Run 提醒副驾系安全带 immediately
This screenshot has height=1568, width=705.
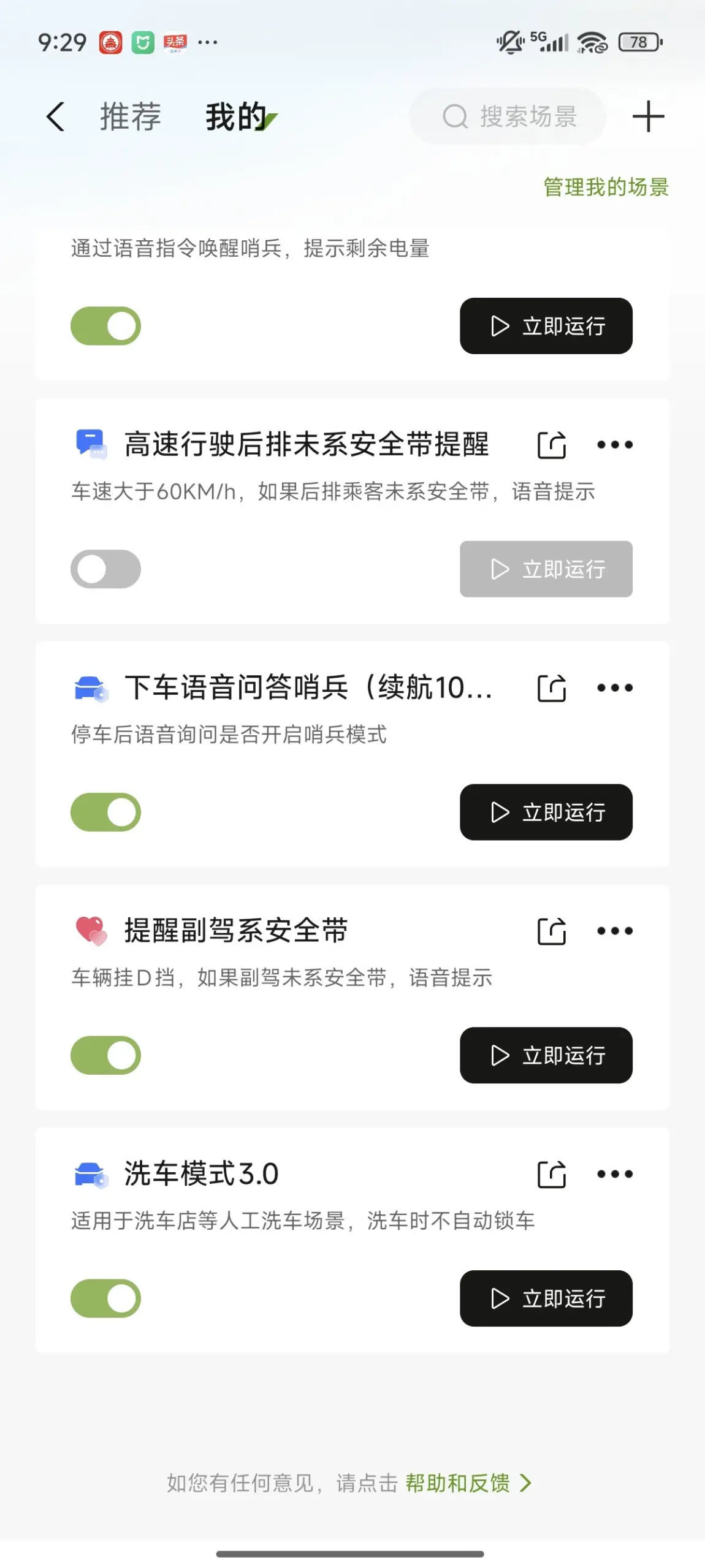pyautogui.click(x=546, y=1055)
